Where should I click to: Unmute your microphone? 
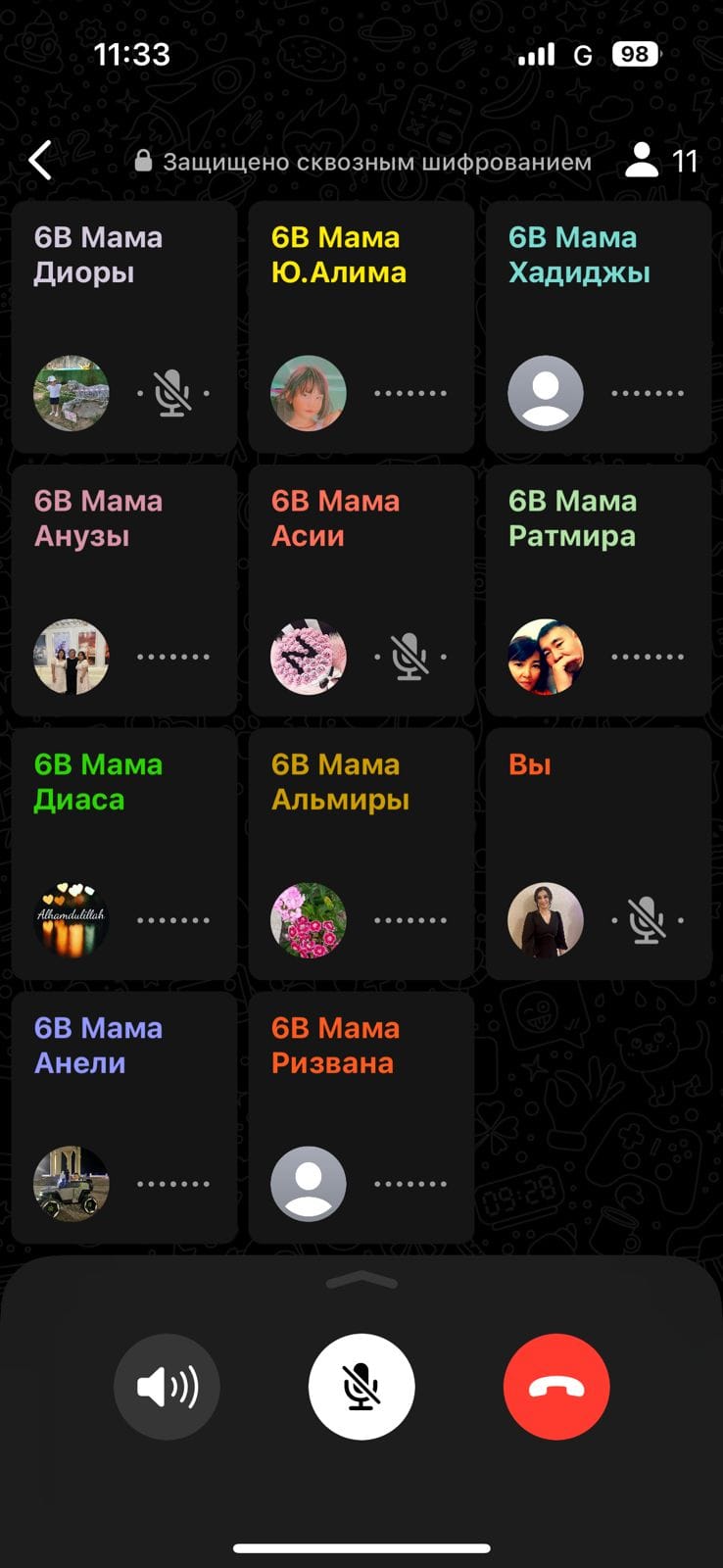361,1387
